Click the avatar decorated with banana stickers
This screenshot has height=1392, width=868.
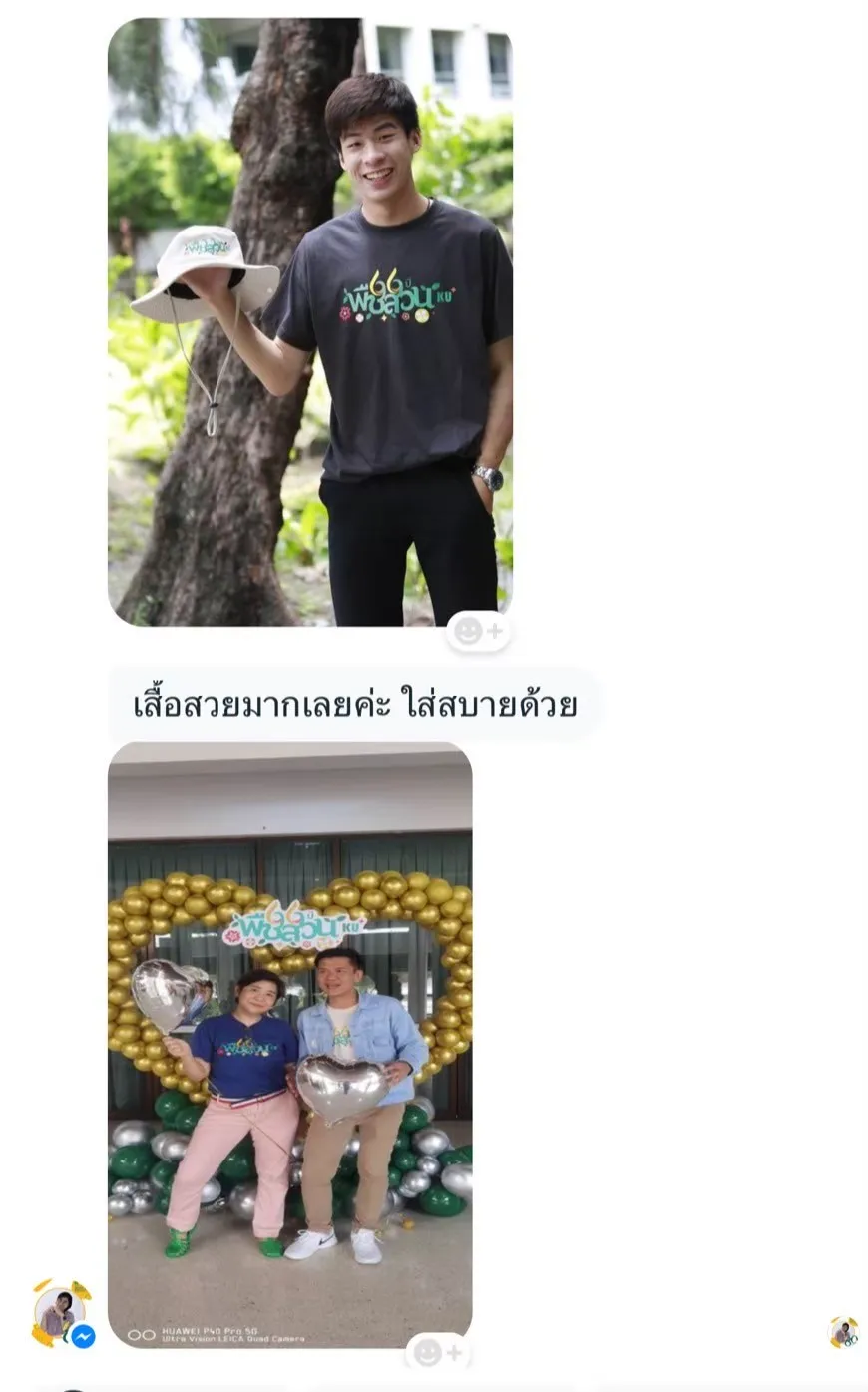(x=60, y=1312)
